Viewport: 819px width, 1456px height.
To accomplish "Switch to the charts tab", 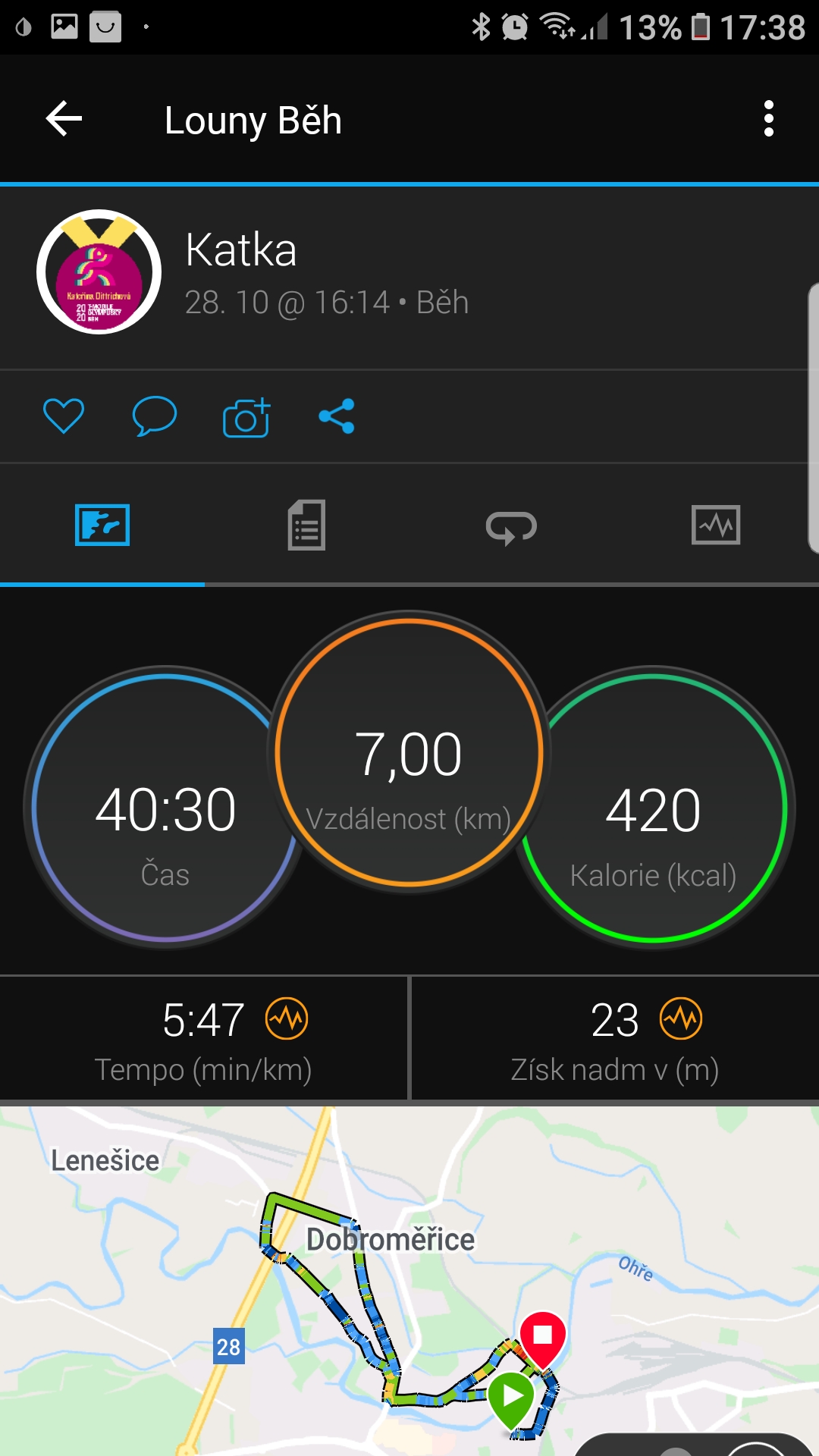I will (716, 525).
